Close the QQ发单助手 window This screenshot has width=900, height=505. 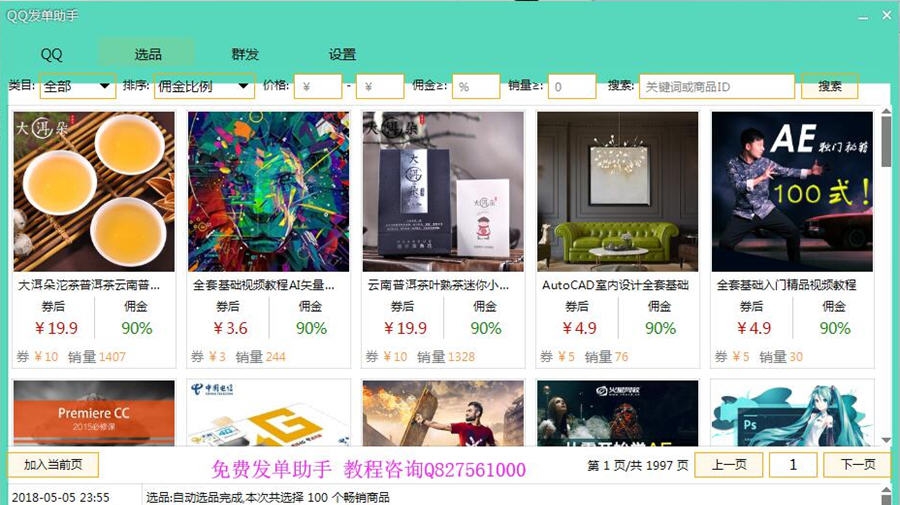click(x=885, y=15)
